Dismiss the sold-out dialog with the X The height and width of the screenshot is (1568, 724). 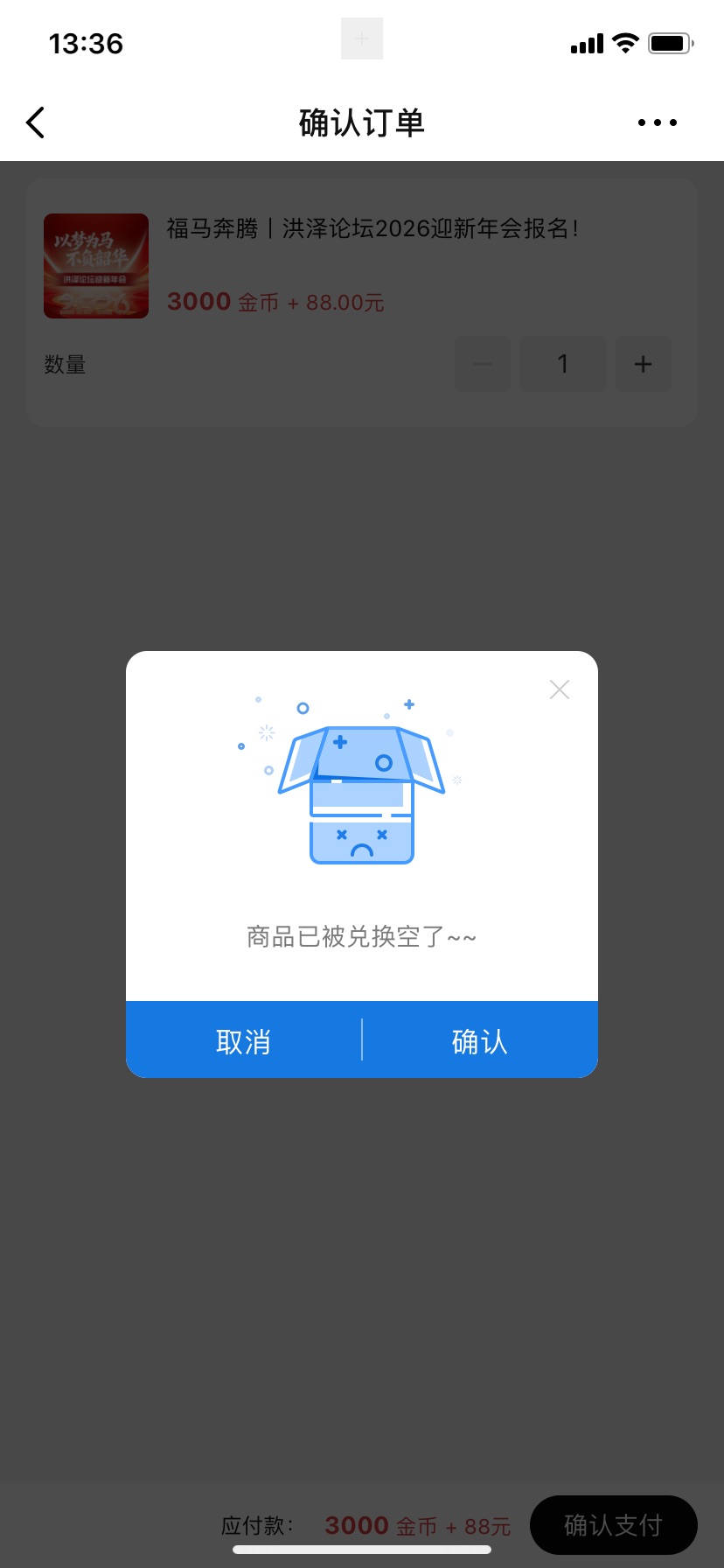coord(560,689)
